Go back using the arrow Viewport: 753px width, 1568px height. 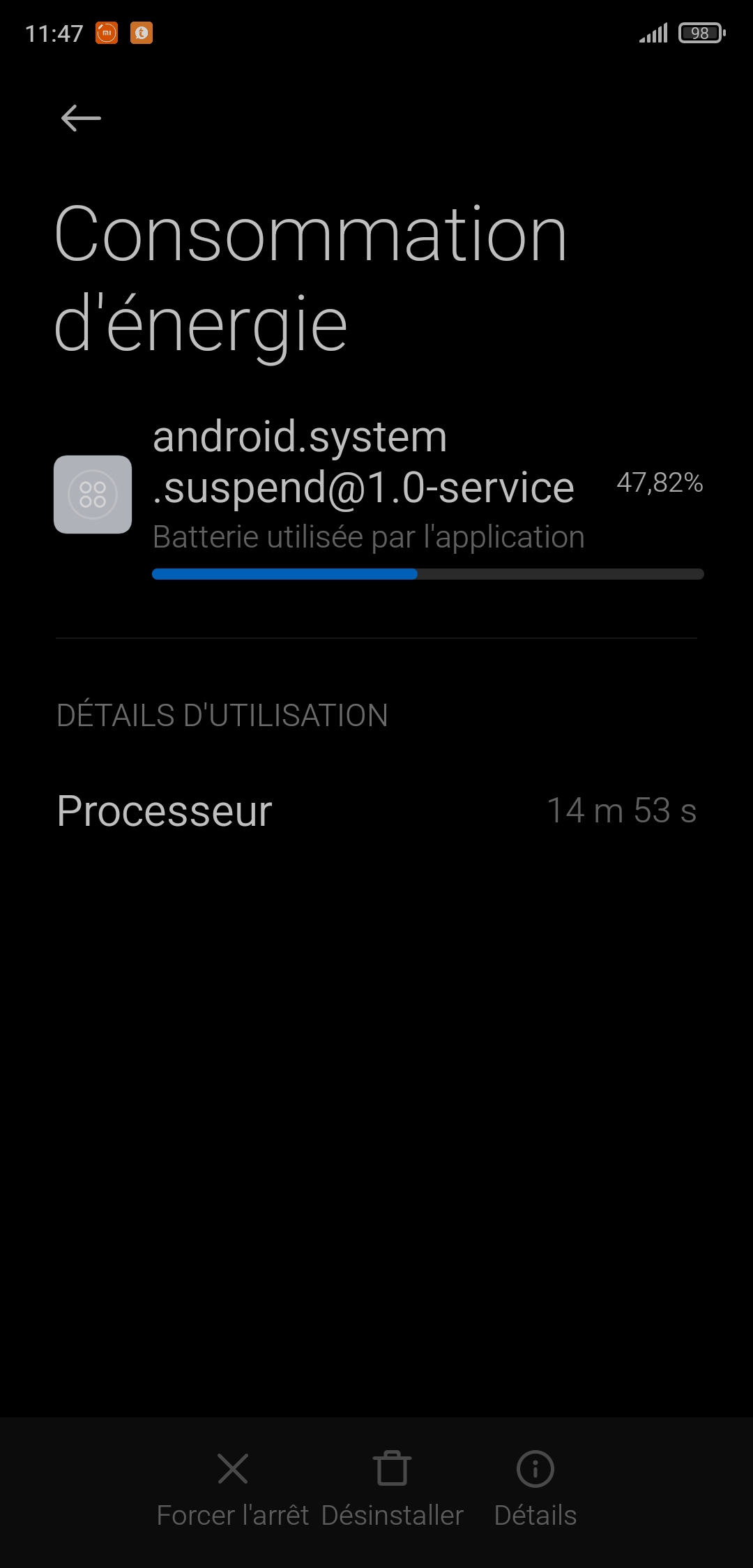coord(81,118)
